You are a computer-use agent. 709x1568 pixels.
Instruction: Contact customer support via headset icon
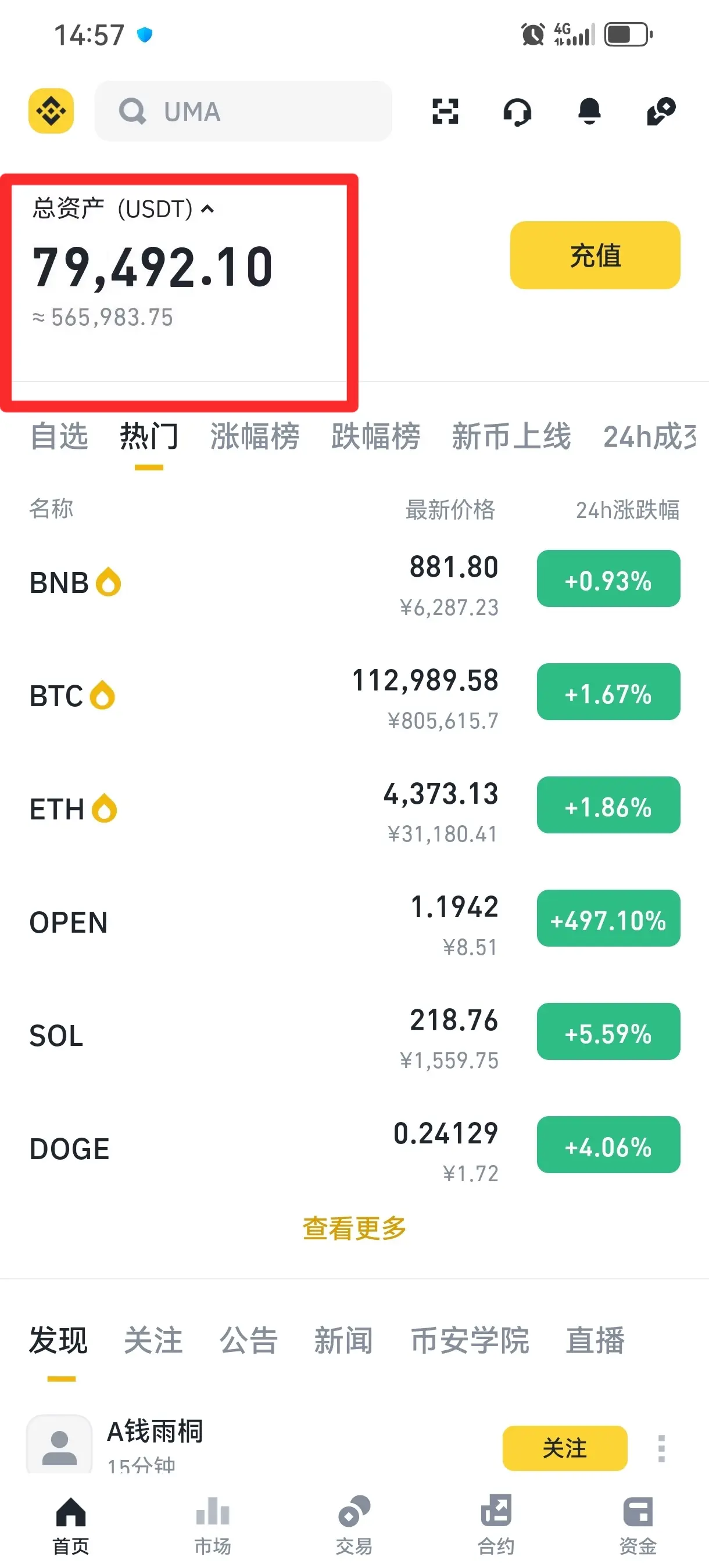(517, 112)
